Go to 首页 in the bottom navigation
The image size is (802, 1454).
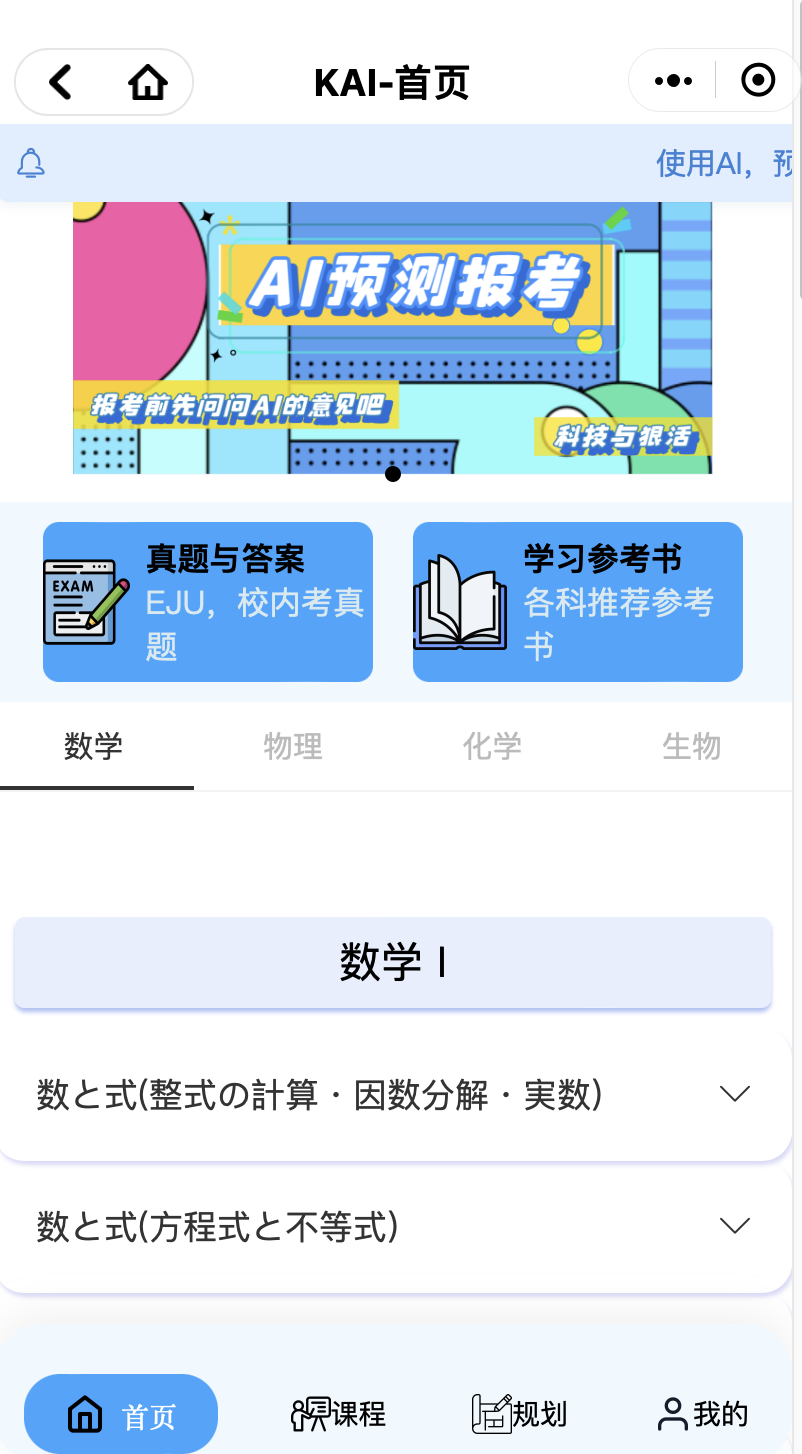click(121, 1414)
